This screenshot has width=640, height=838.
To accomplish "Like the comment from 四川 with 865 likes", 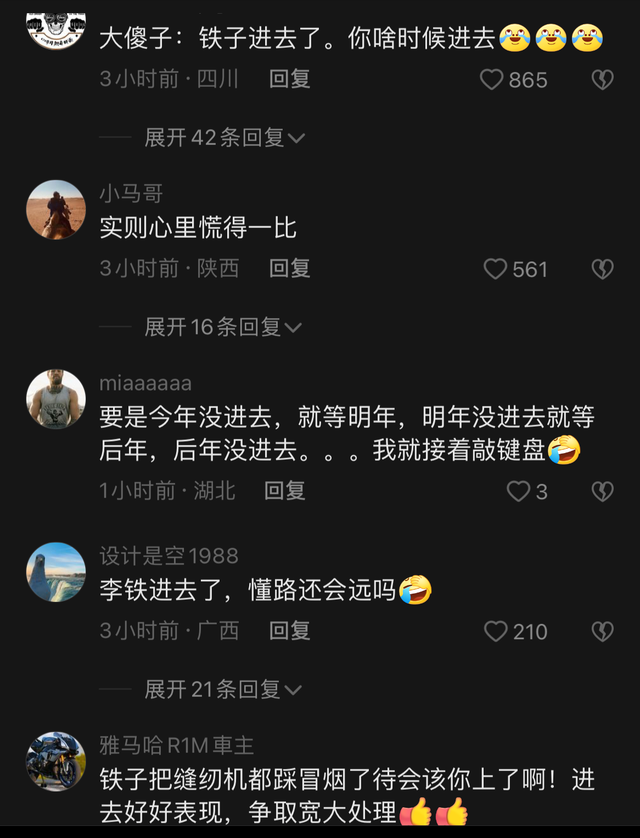I will [492, 80].
